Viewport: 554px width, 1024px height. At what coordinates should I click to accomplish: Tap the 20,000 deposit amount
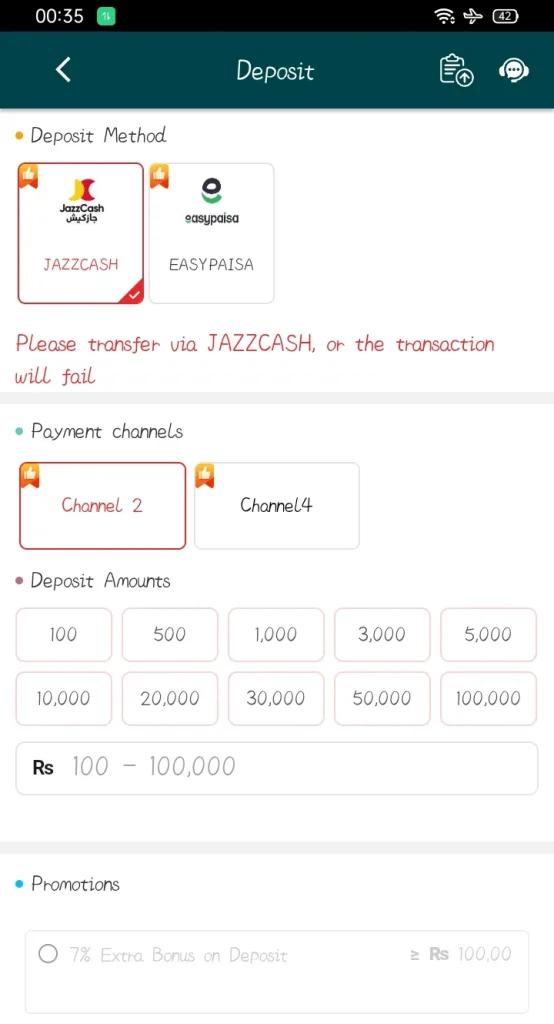tap(170, 698)
